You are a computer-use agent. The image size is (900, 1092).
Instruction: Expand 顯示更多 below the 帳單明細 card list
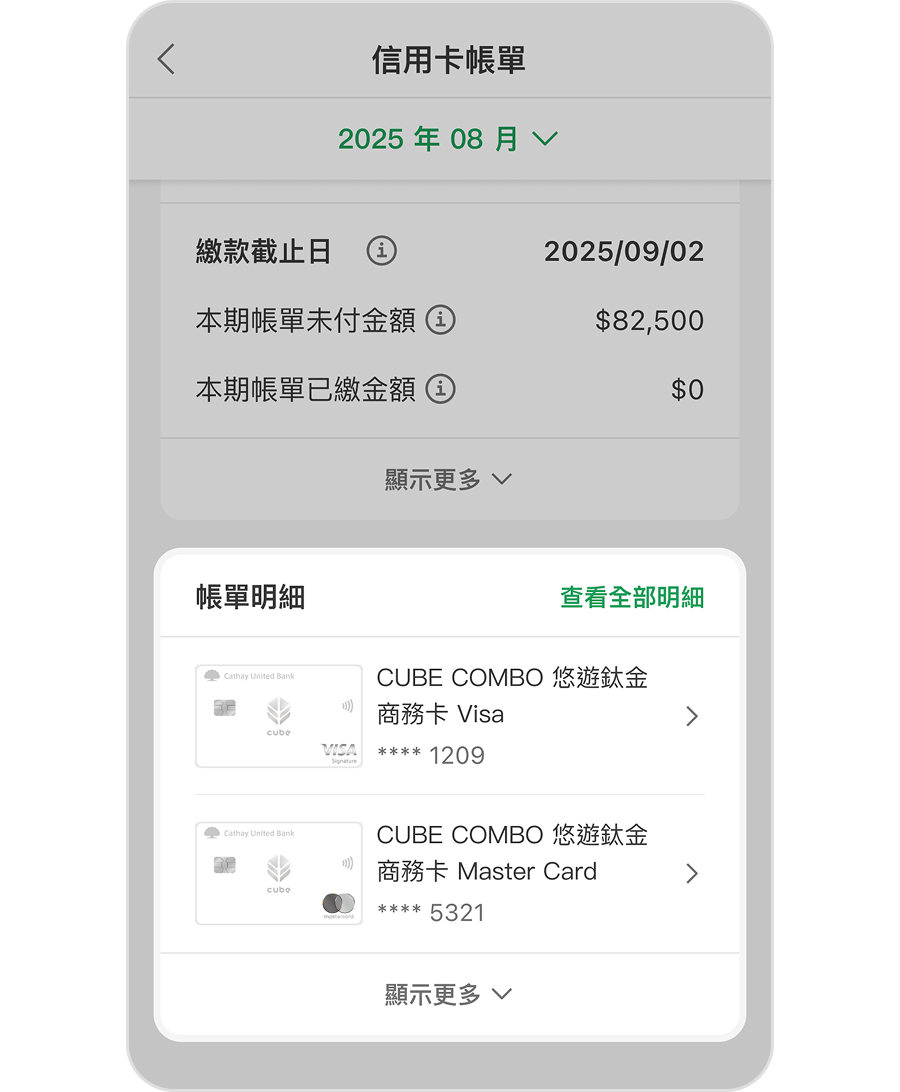pos(449,994)
